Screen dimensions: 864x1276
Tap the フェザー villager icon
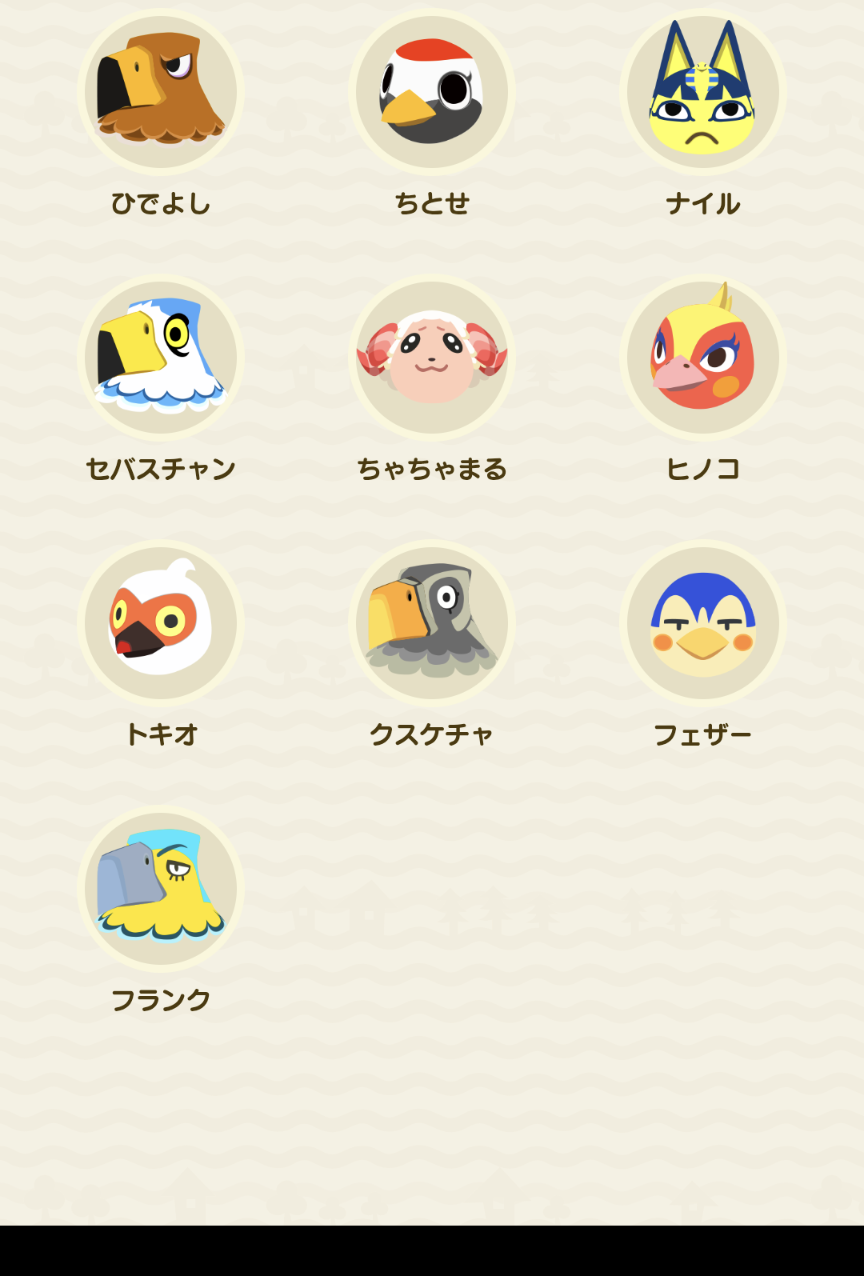pos(703,622)
